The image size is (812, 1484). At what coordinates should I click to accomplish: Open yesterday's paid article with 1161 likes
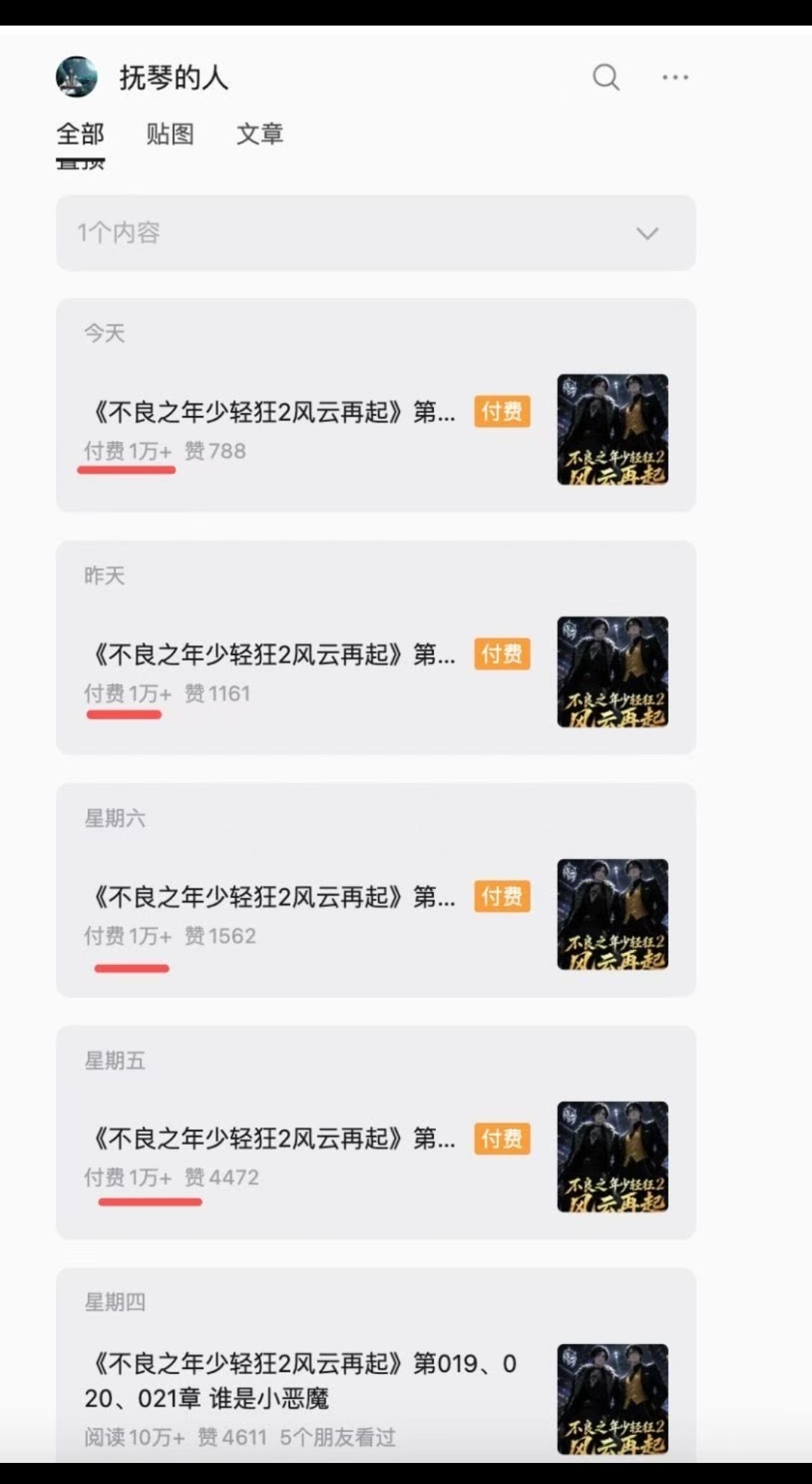click(376, 648)
